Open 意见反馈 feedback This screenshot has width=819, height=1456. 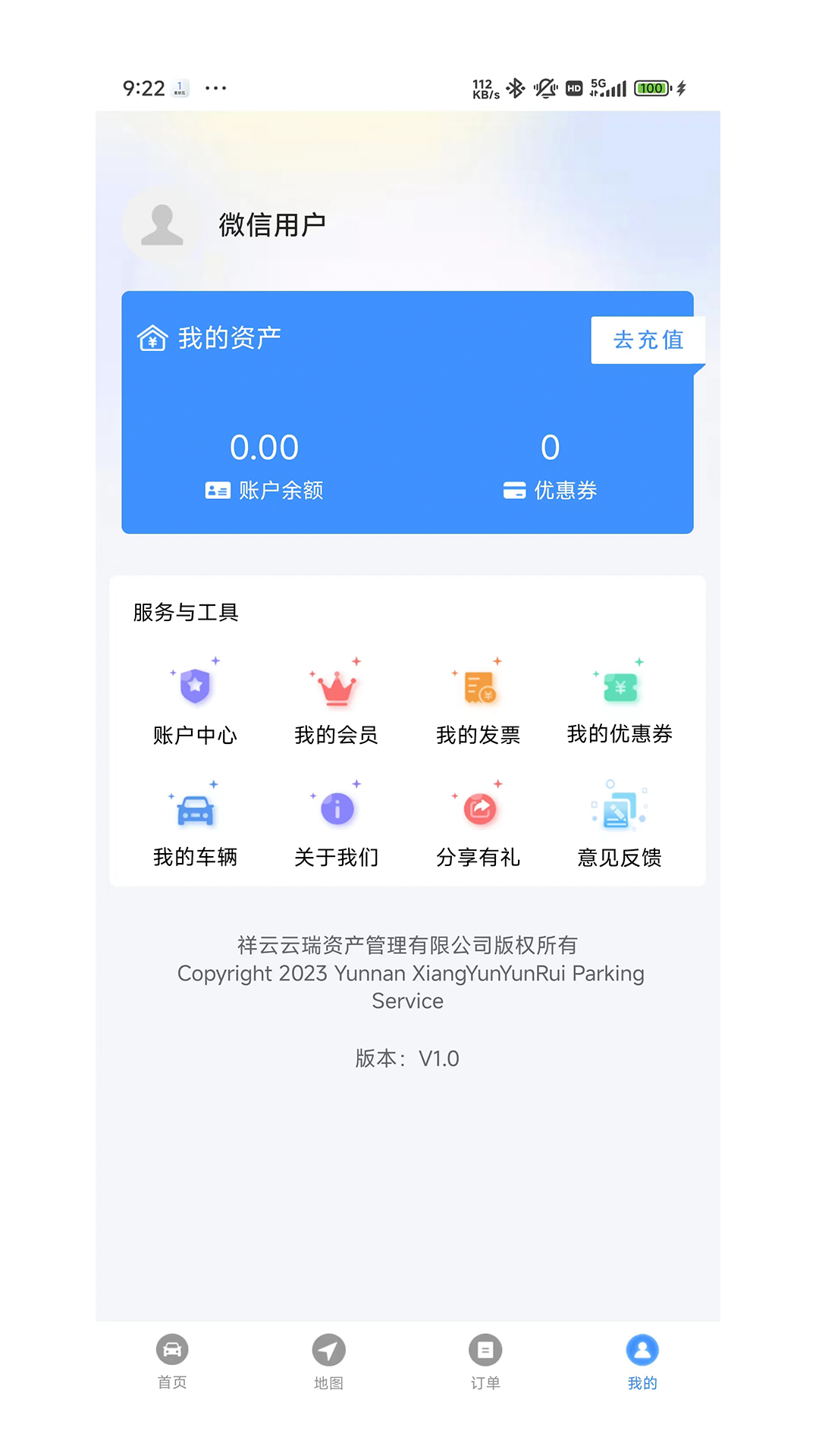click(620, 825)
